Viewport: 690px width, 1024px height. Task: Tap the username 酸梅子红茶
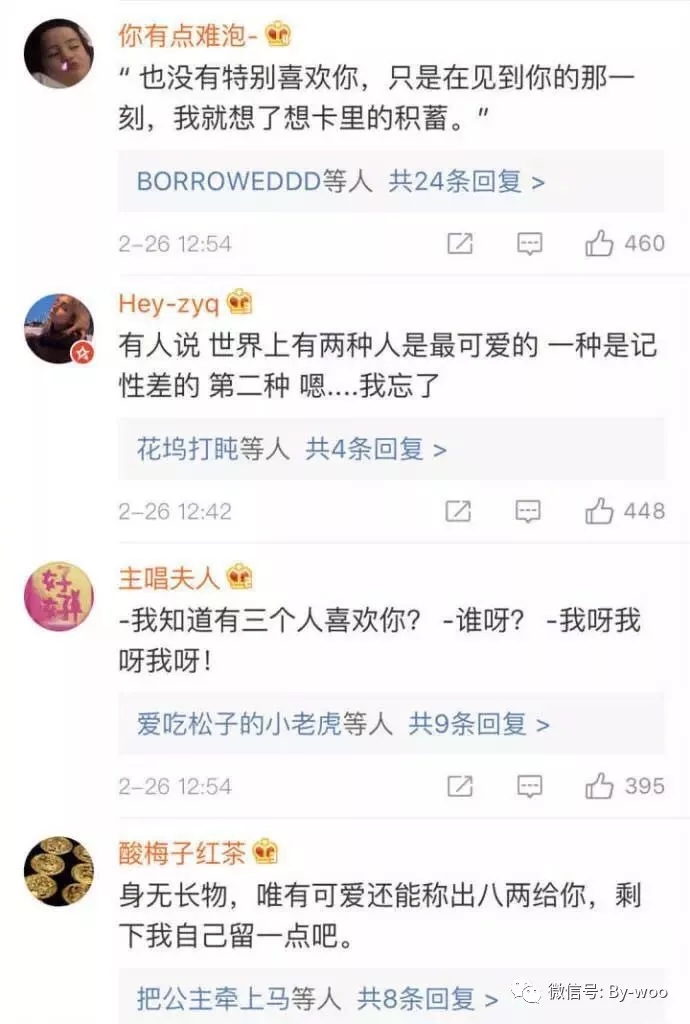182,852
